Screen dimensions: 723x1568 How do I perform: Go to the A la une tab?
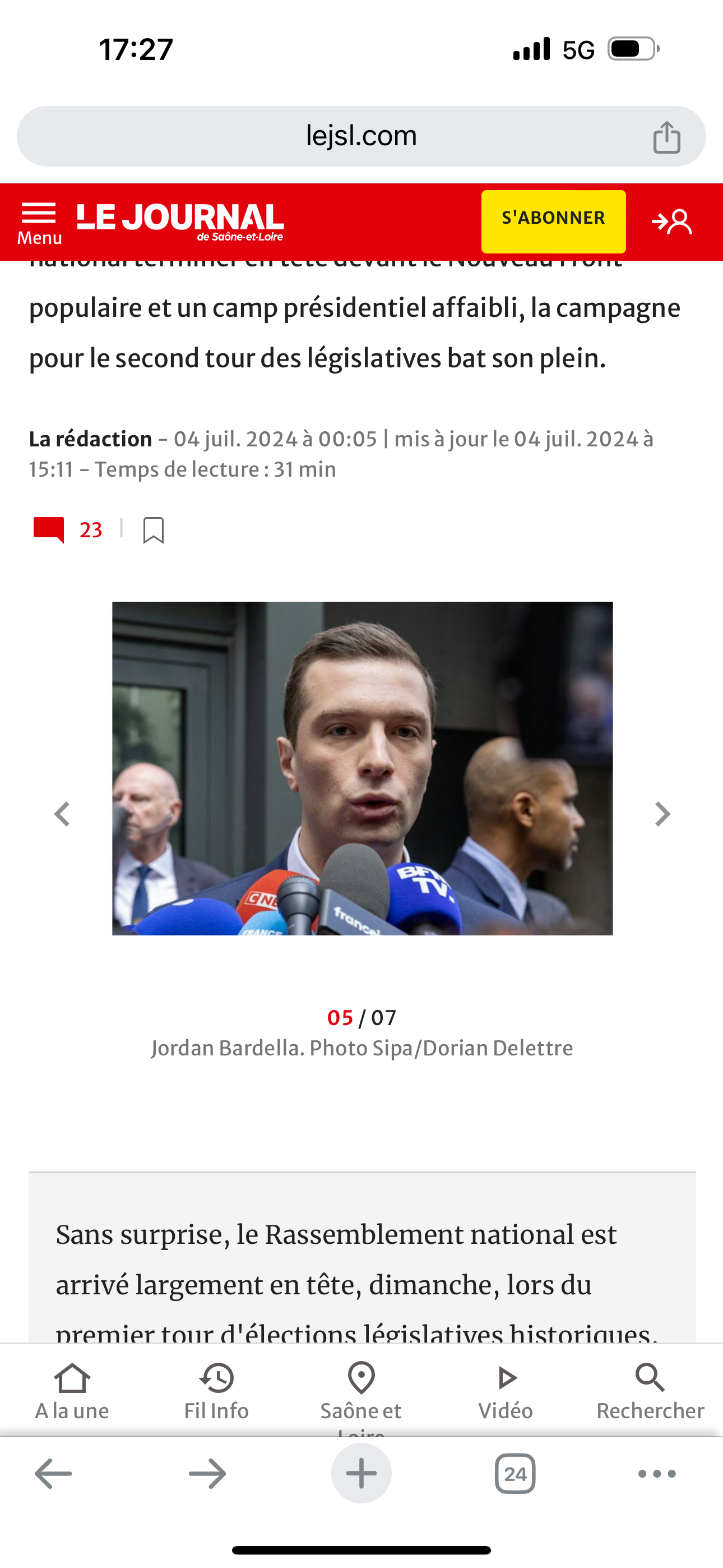click(72, 1392)
